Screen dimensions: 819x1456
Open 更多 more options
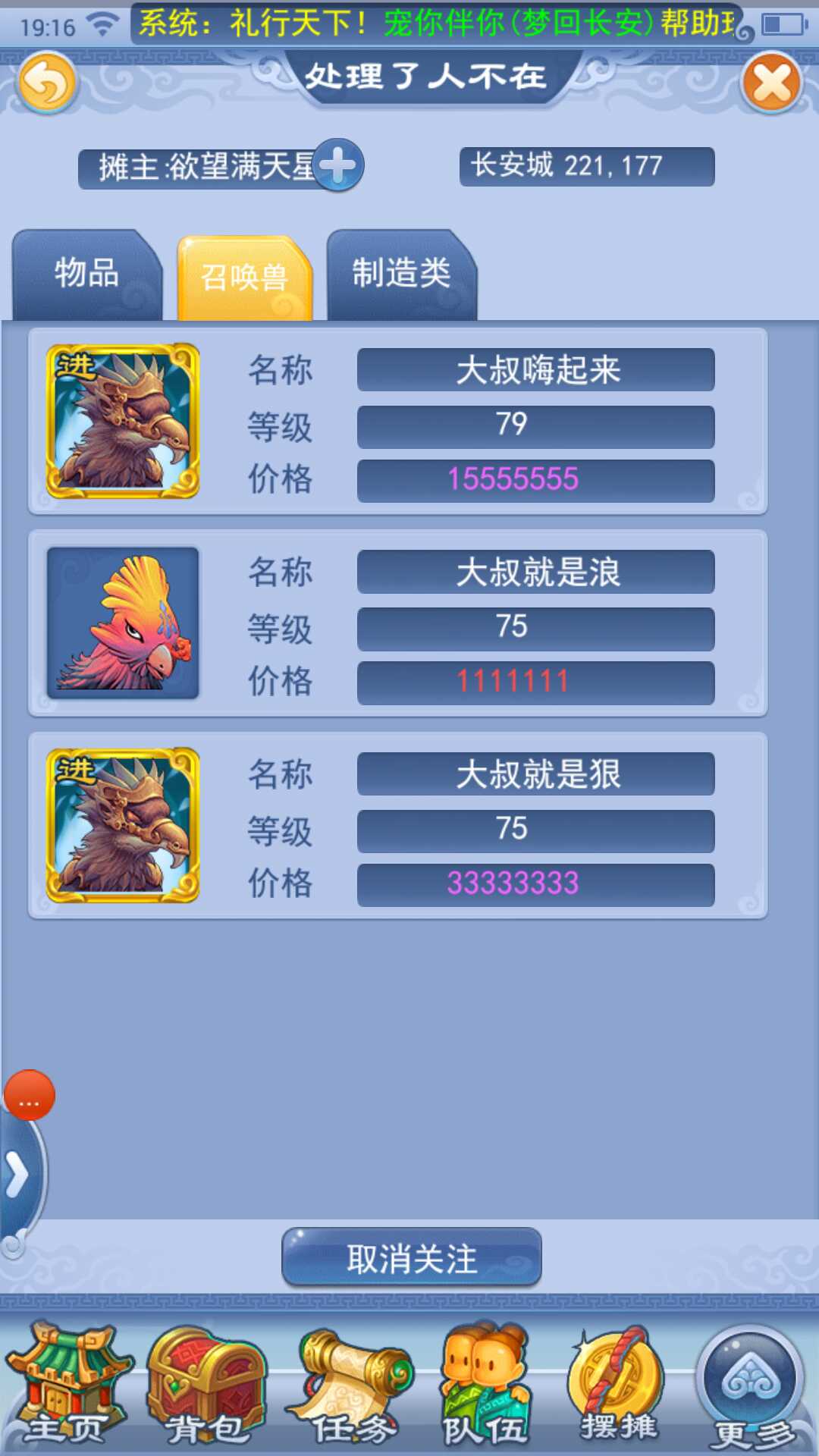click(x=752, y=1385)
